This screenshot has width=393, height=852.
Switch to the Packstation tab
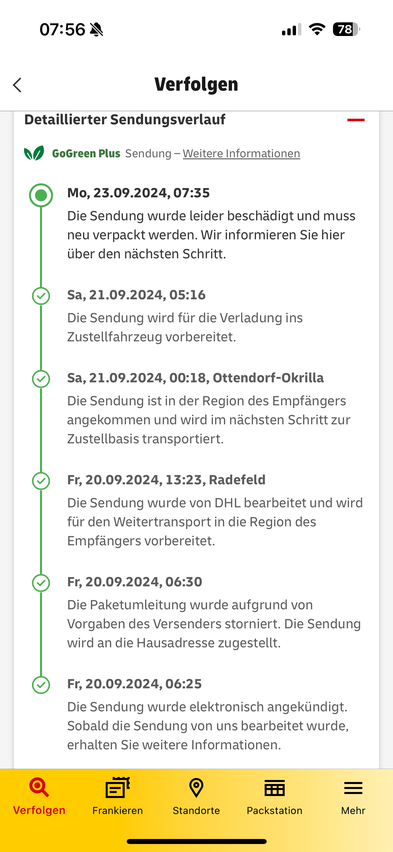[275, 797]
